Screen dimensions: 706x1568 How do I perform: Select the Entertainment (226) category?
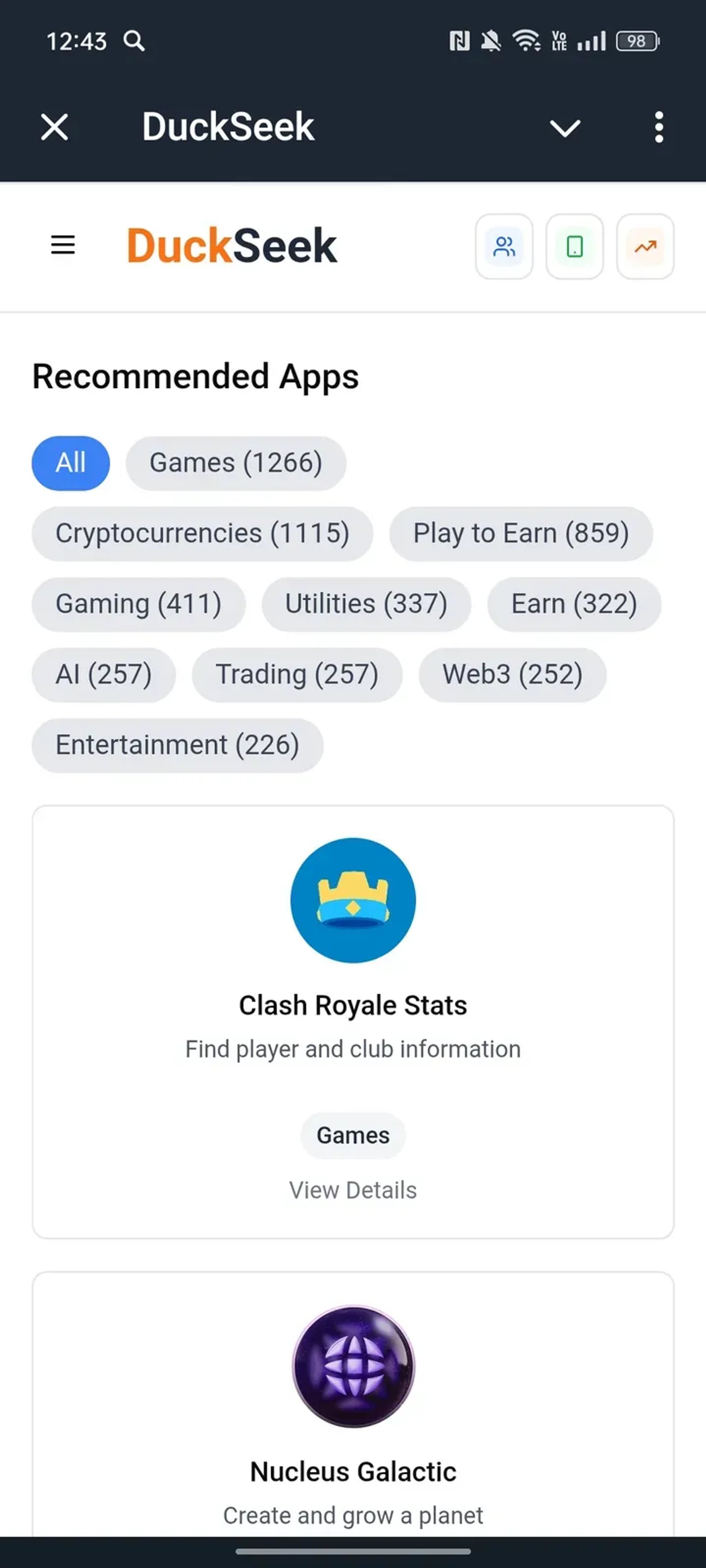[176, 745]
